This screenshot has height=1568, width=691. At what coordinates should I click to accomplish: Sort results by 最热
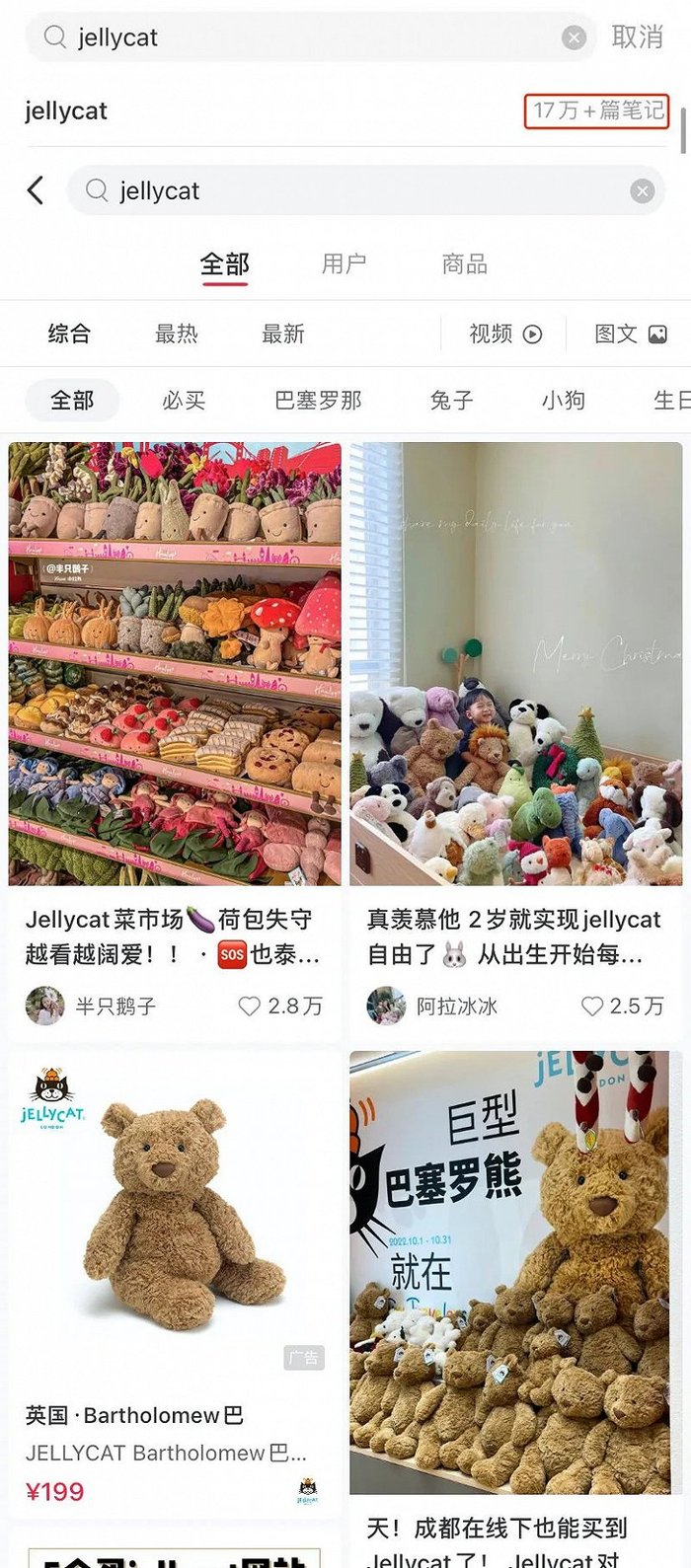pyautogui.click(x=177, y=335)
